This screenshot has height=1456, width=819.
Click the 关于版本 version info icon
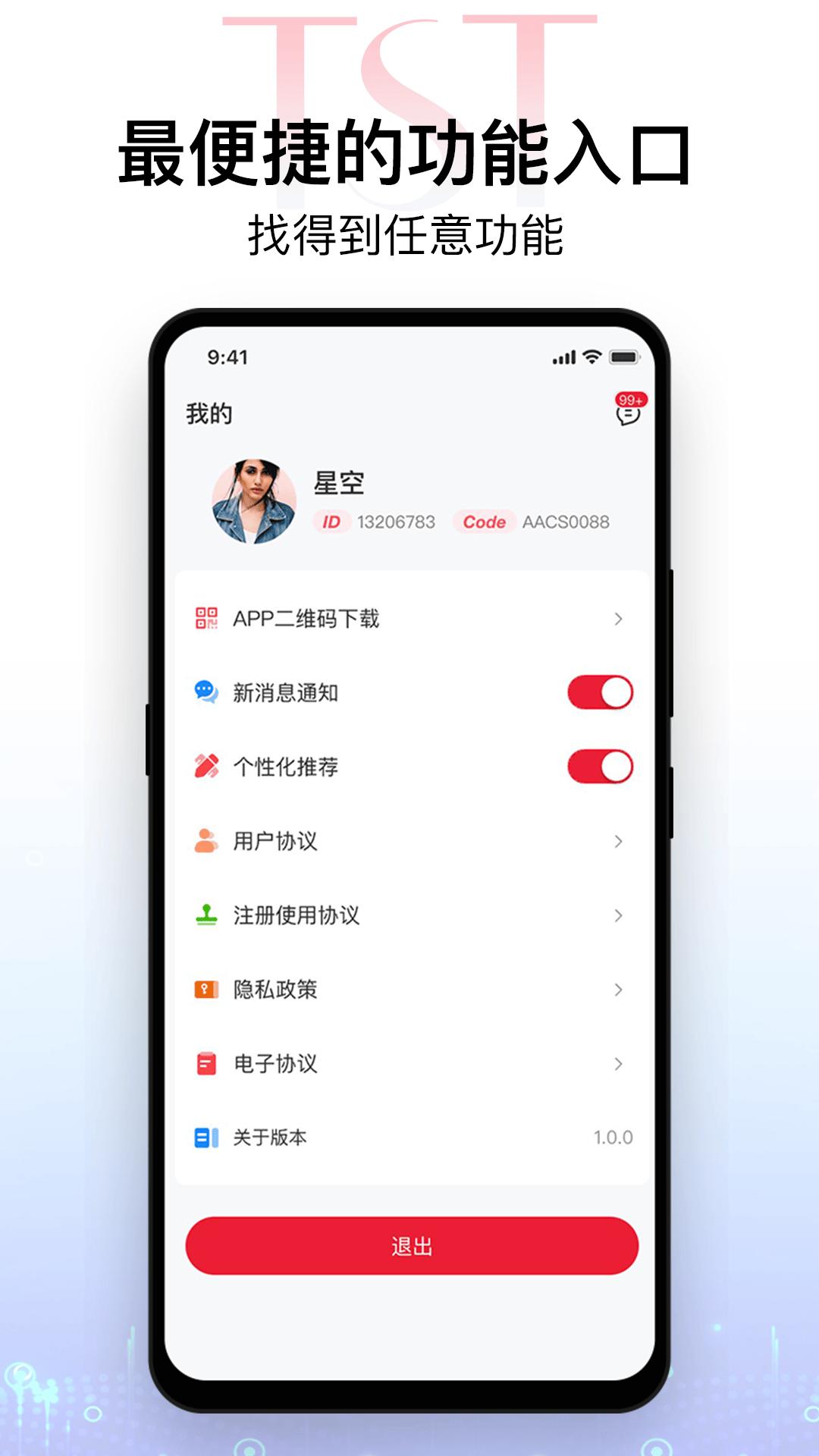205,1137
